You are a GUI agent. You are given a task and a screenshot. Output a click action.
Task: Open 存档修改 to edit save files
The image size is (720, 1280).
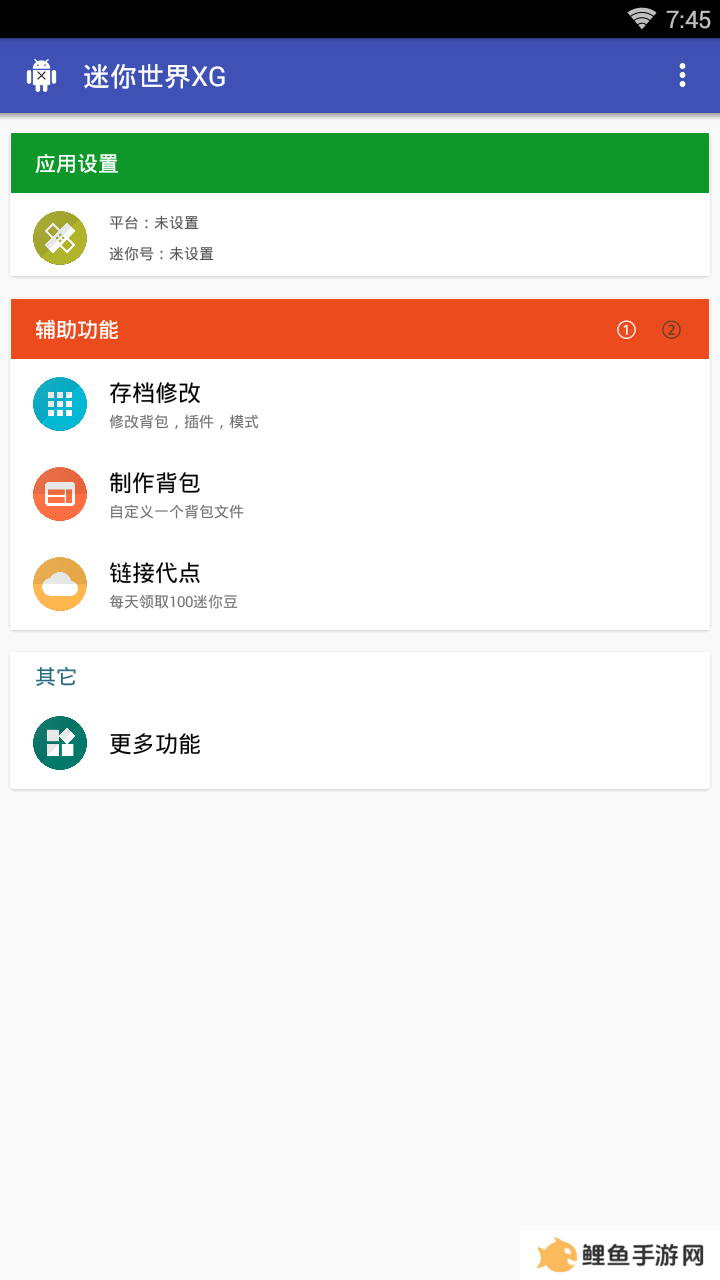coord(360,404)
